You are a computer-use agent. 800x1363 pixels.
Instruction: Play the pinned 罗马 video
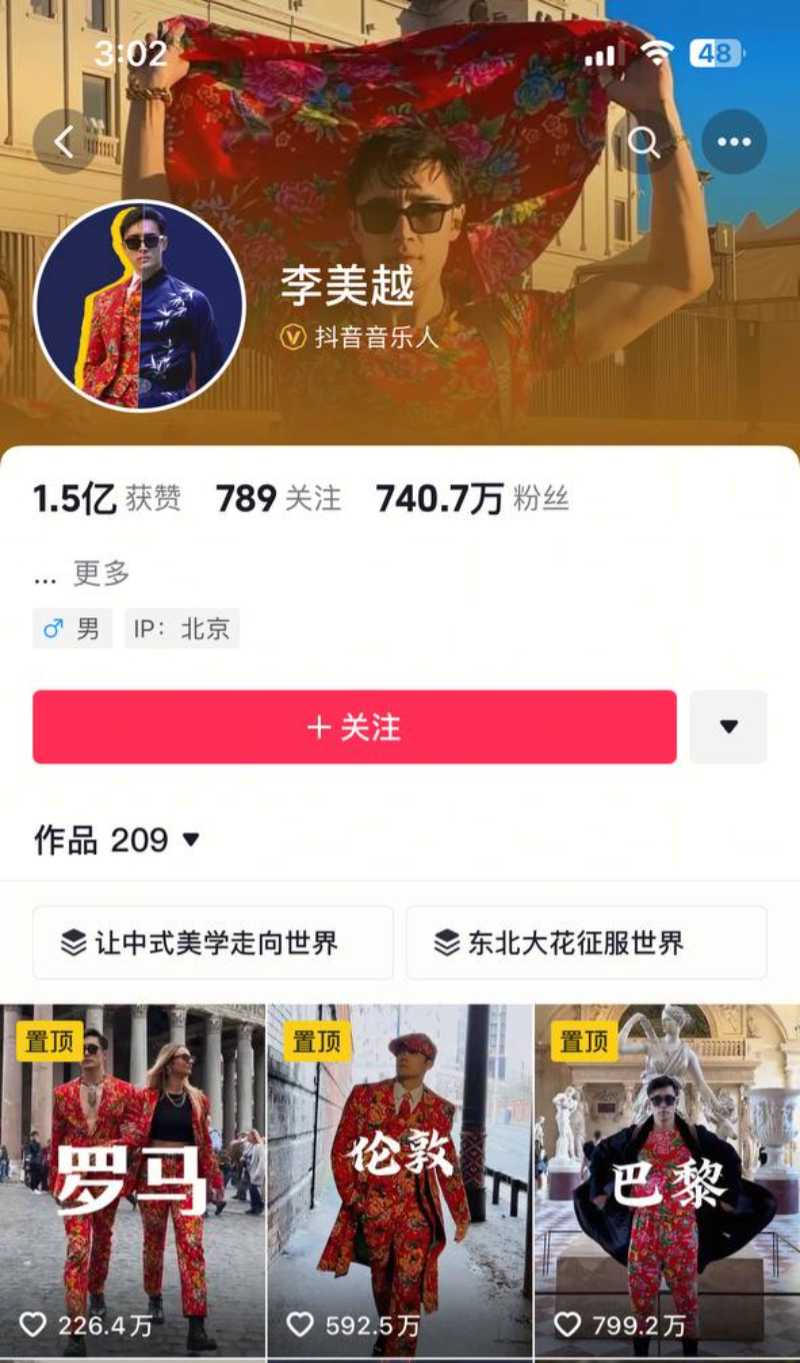pyautogui.click(x=133, y=1180)
